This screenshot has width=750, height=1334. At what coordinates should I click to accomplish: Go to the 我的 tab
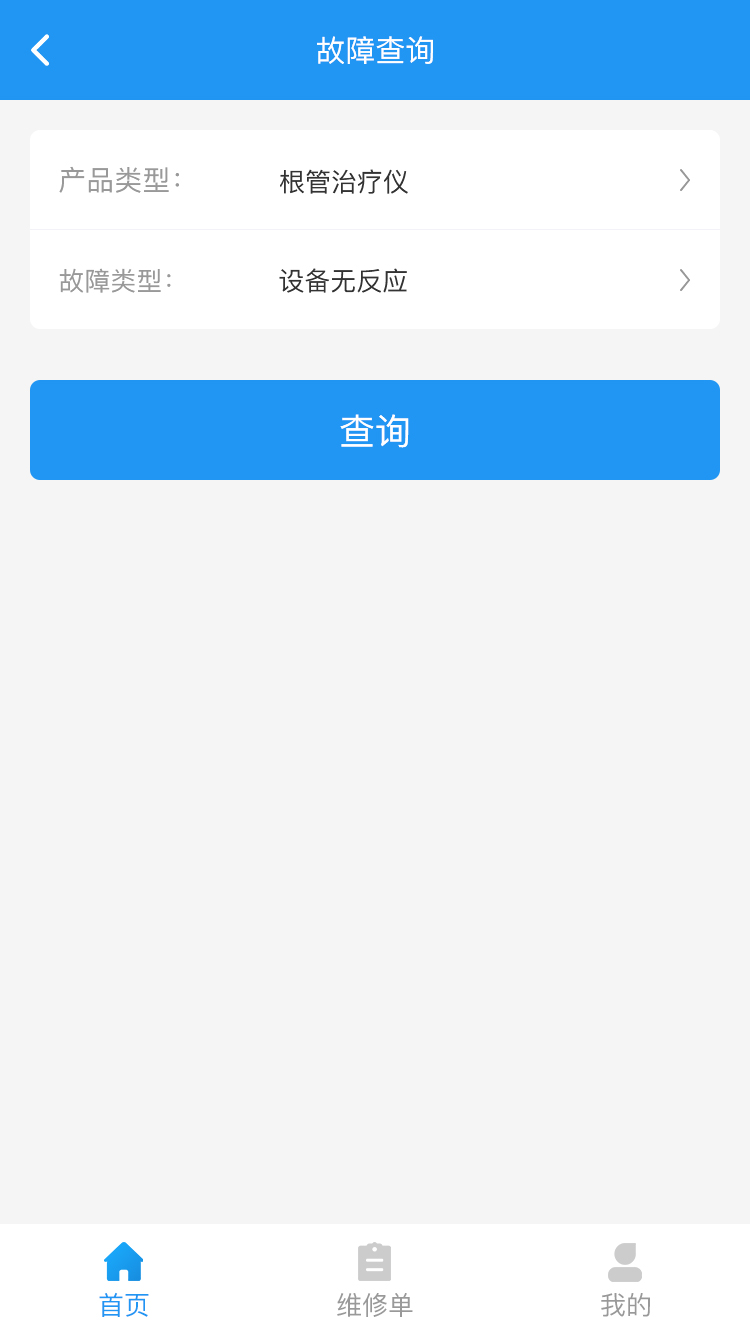[625, 1280]
